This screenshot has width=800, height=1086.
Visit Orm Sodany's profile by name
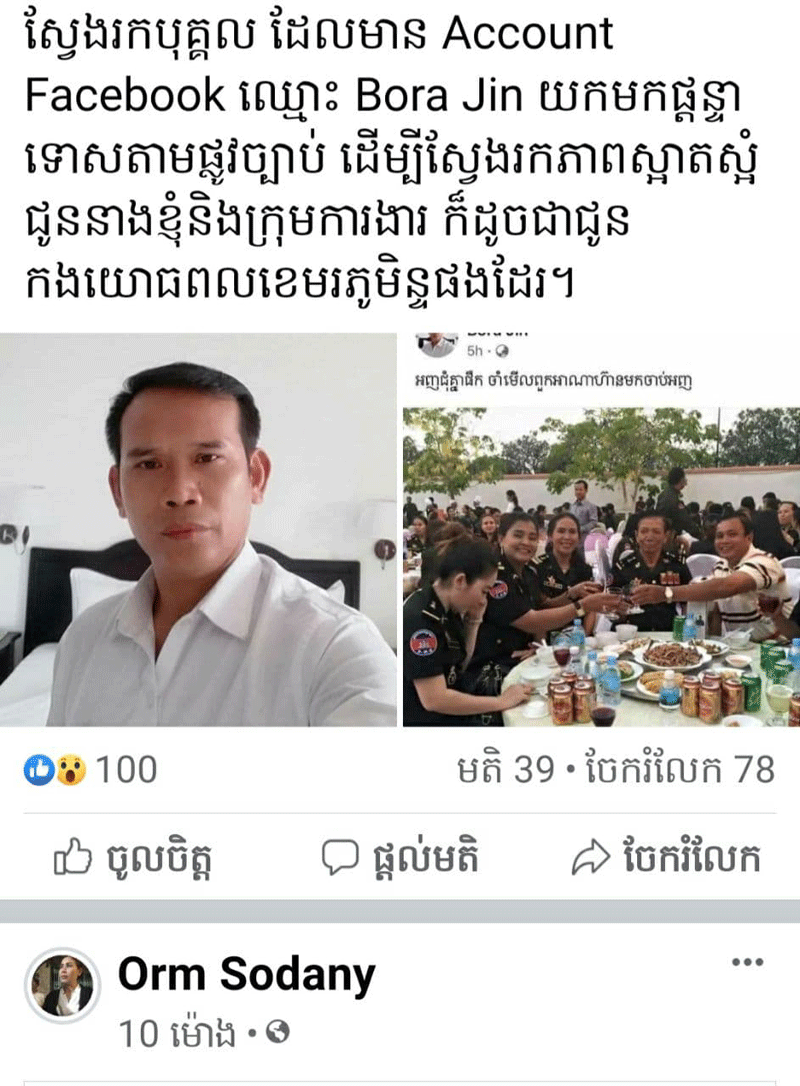point(246,974)
